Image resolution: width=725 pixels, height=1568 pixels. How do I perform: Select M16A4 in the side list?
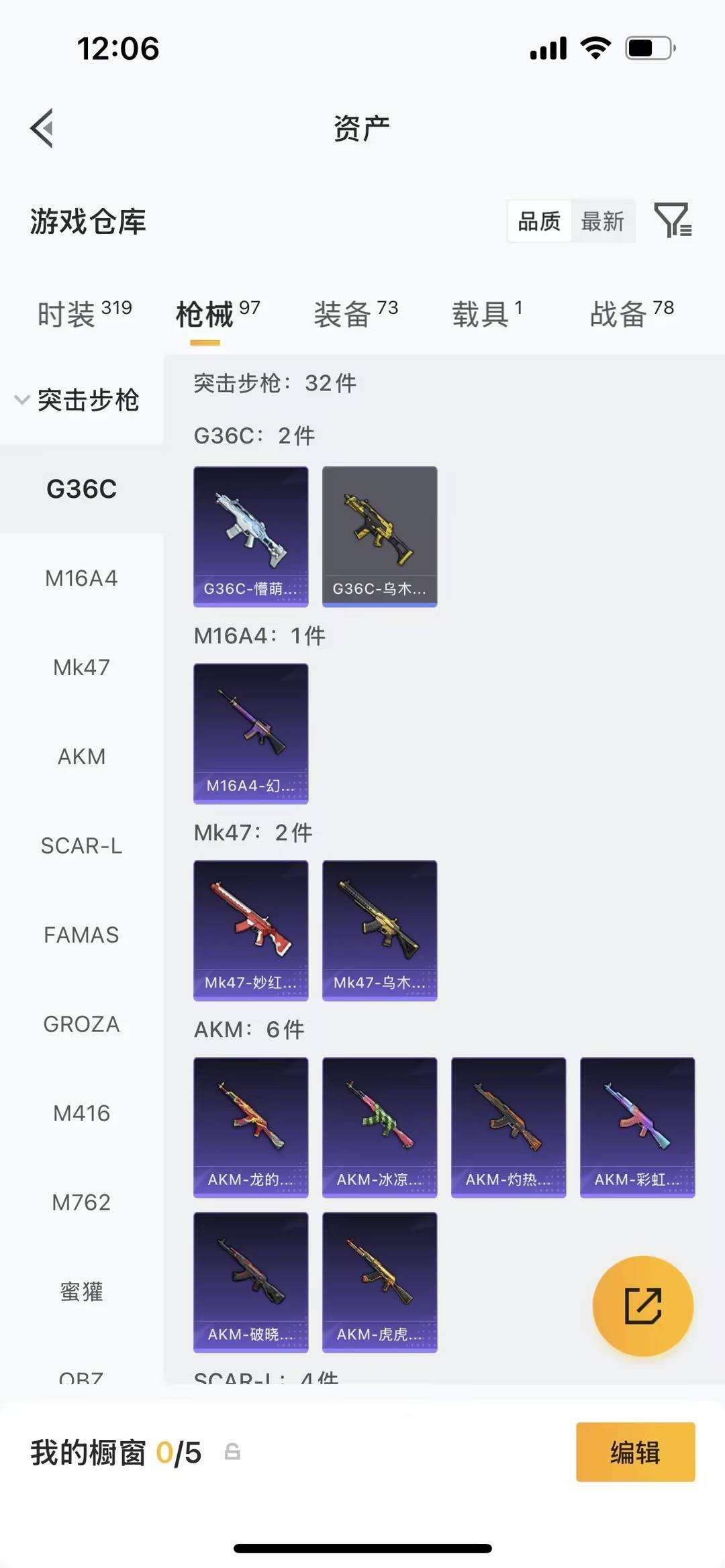pos(81,578)
